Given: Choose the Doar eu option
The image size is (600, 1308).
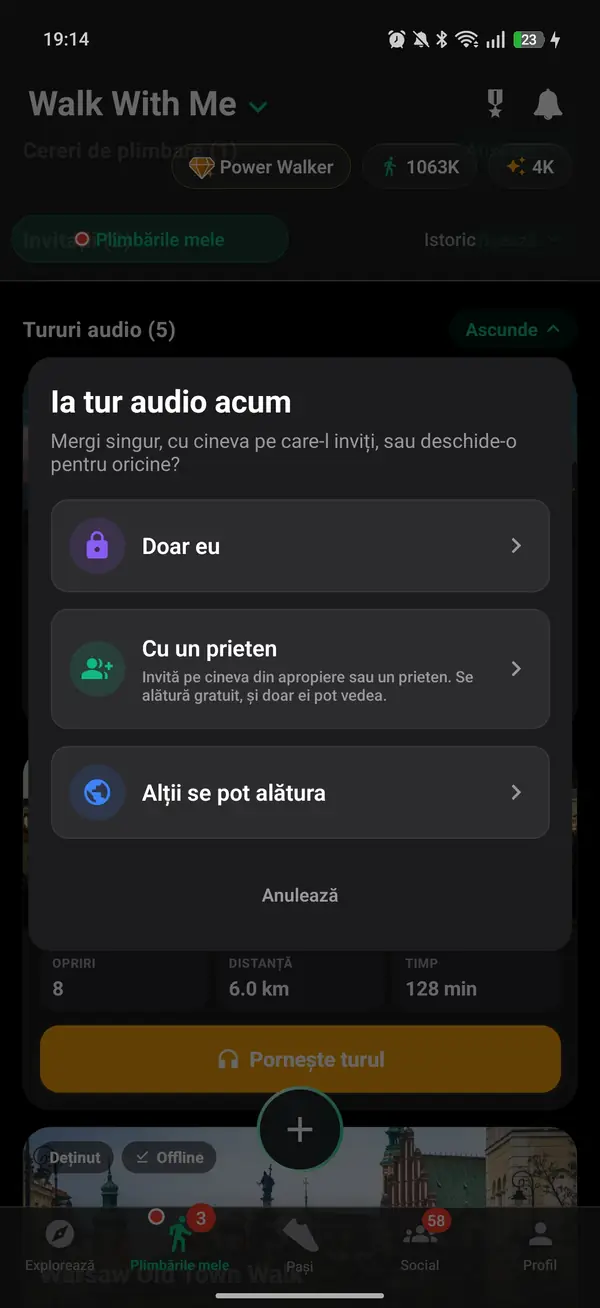Looking at the screenshot, I should (x=300, y=546).
